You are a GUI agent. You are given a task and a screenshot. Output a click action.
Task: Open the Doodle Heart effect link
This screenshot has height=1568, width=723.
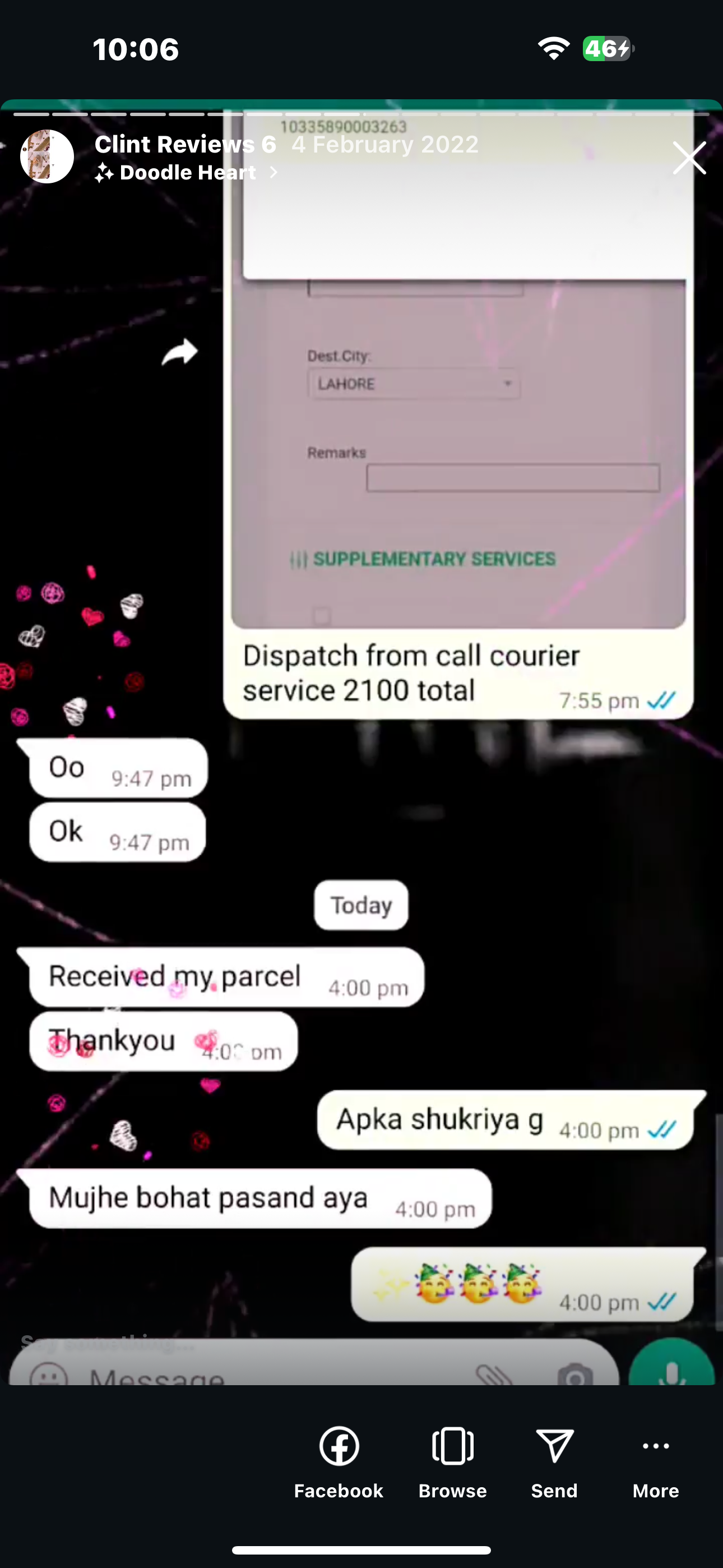point(187,173)
